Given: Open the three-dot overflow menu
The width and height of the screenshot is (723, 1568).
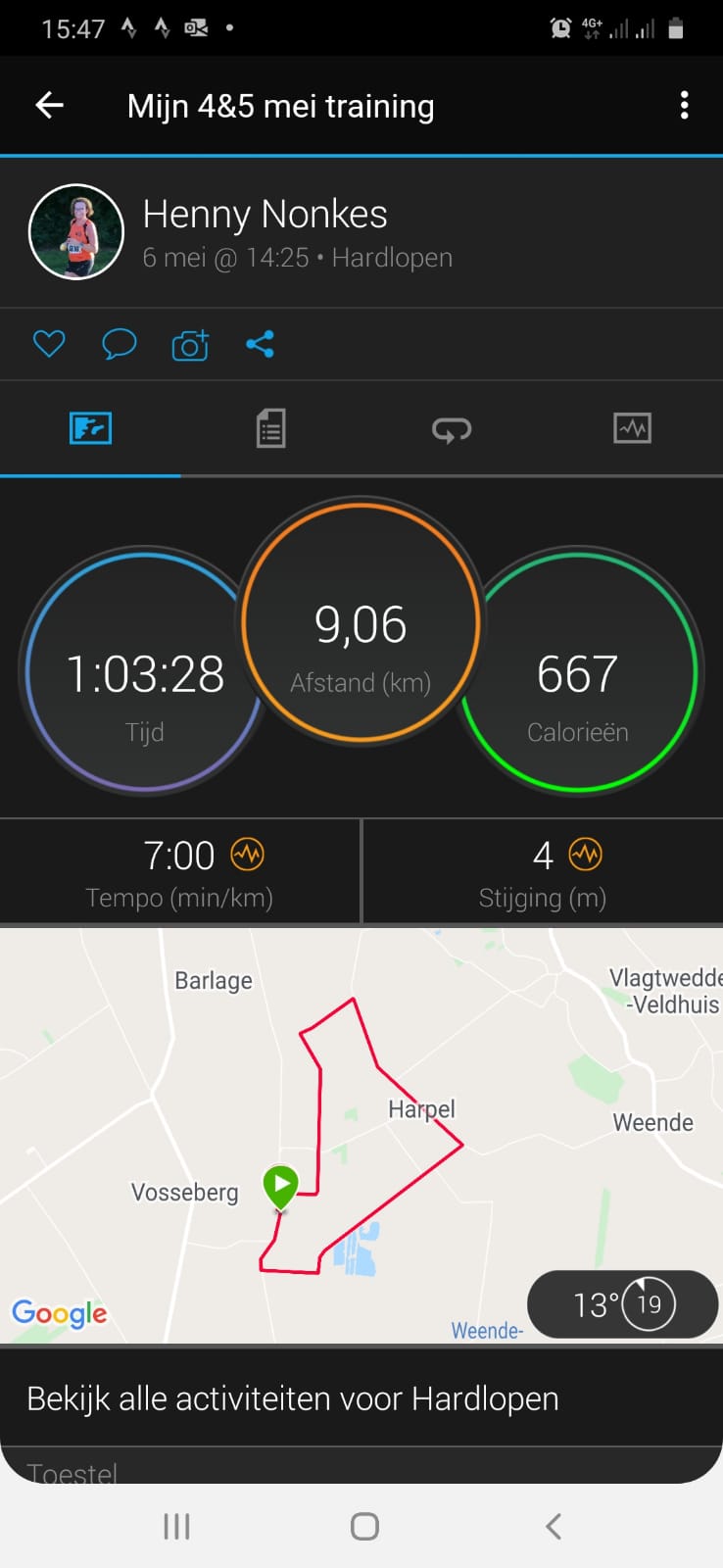Looking at the screenshot, I should tap(684, 106).
